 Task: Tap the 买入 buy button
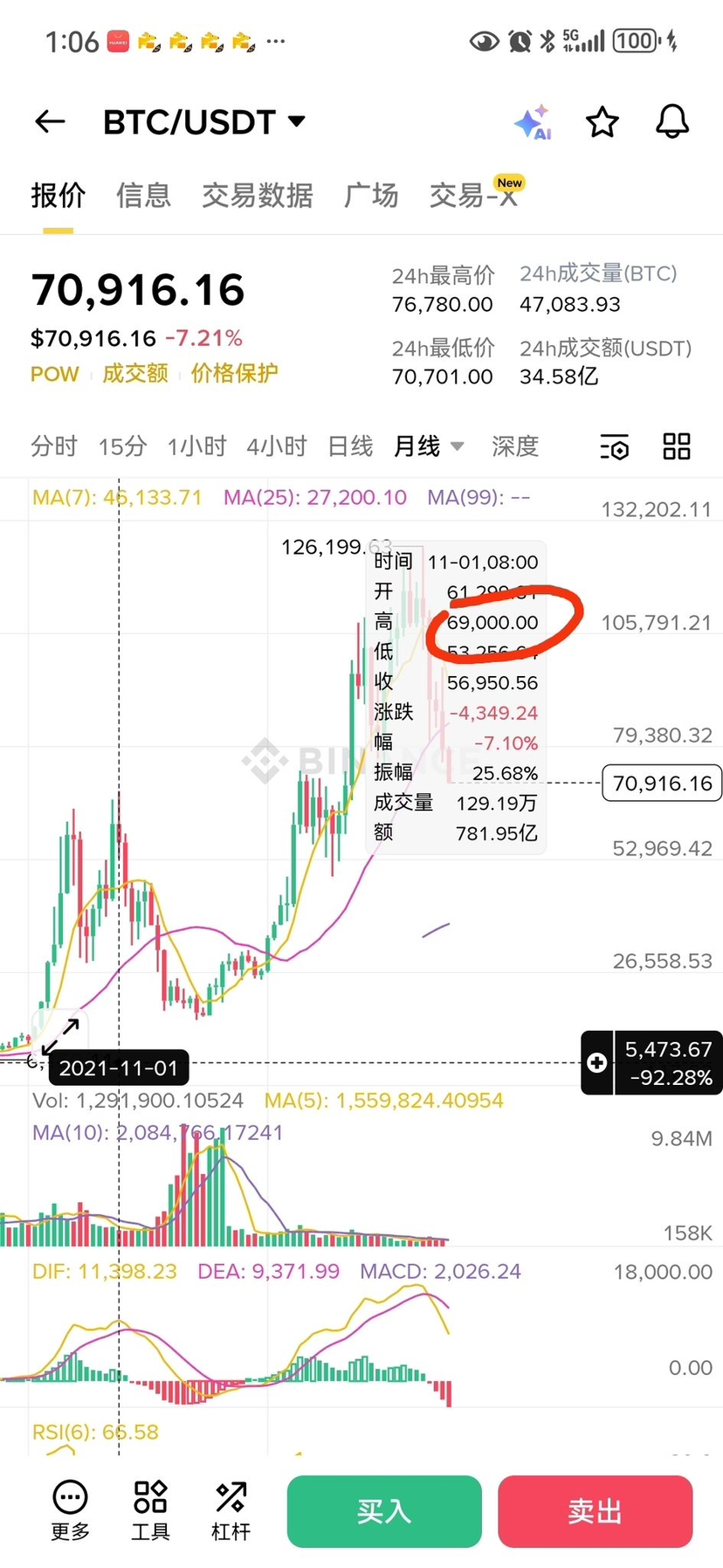(x=384, y=1511)
